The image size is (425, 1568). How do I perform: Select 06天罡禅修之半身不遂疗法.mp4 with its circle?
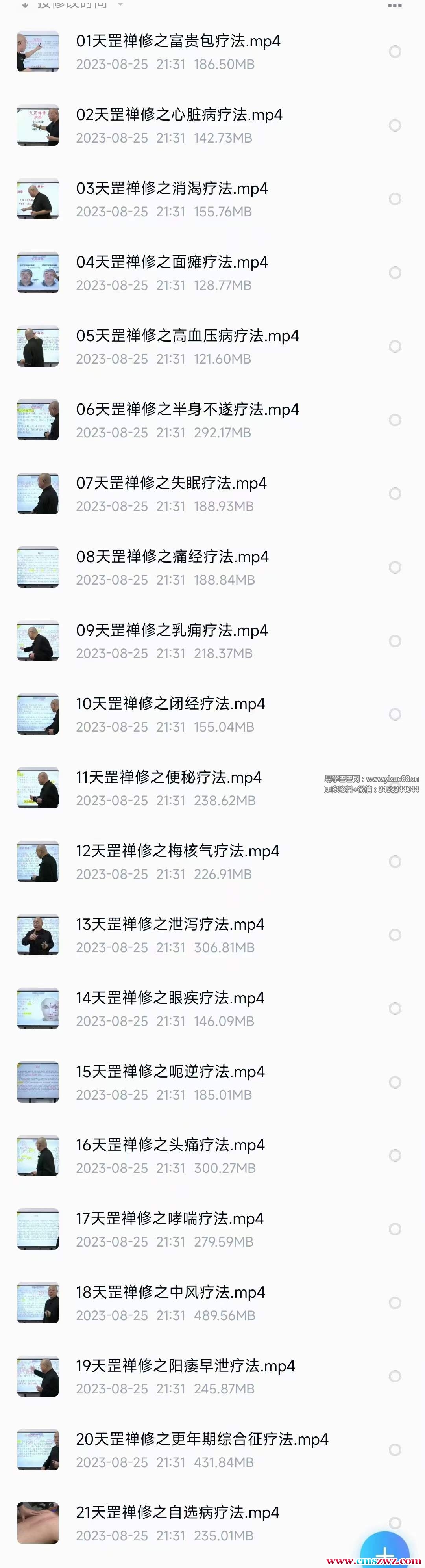point(395,420)
